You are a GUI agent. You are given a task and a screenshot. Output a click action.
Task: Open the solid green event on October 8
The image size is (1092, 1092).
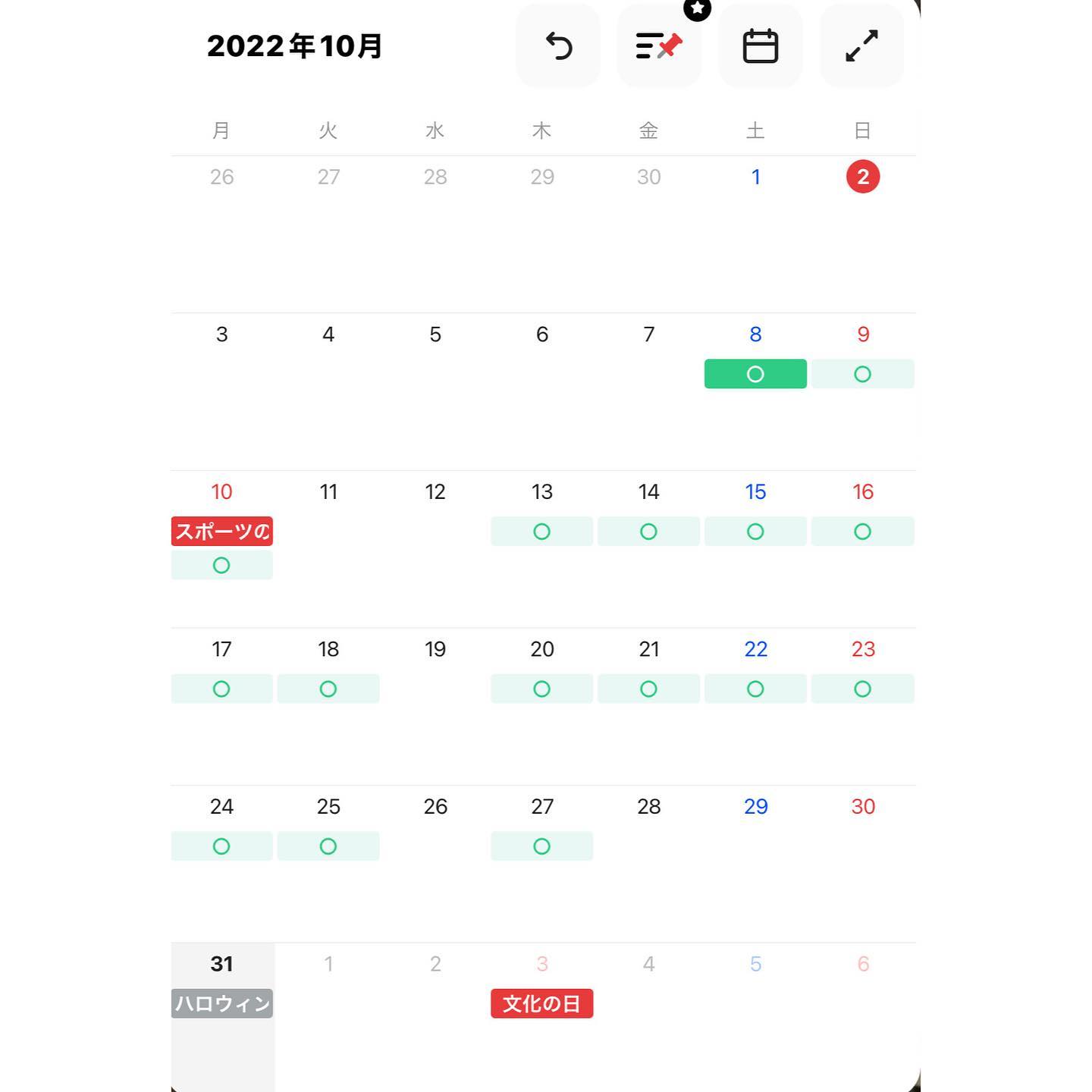(755, 374)
